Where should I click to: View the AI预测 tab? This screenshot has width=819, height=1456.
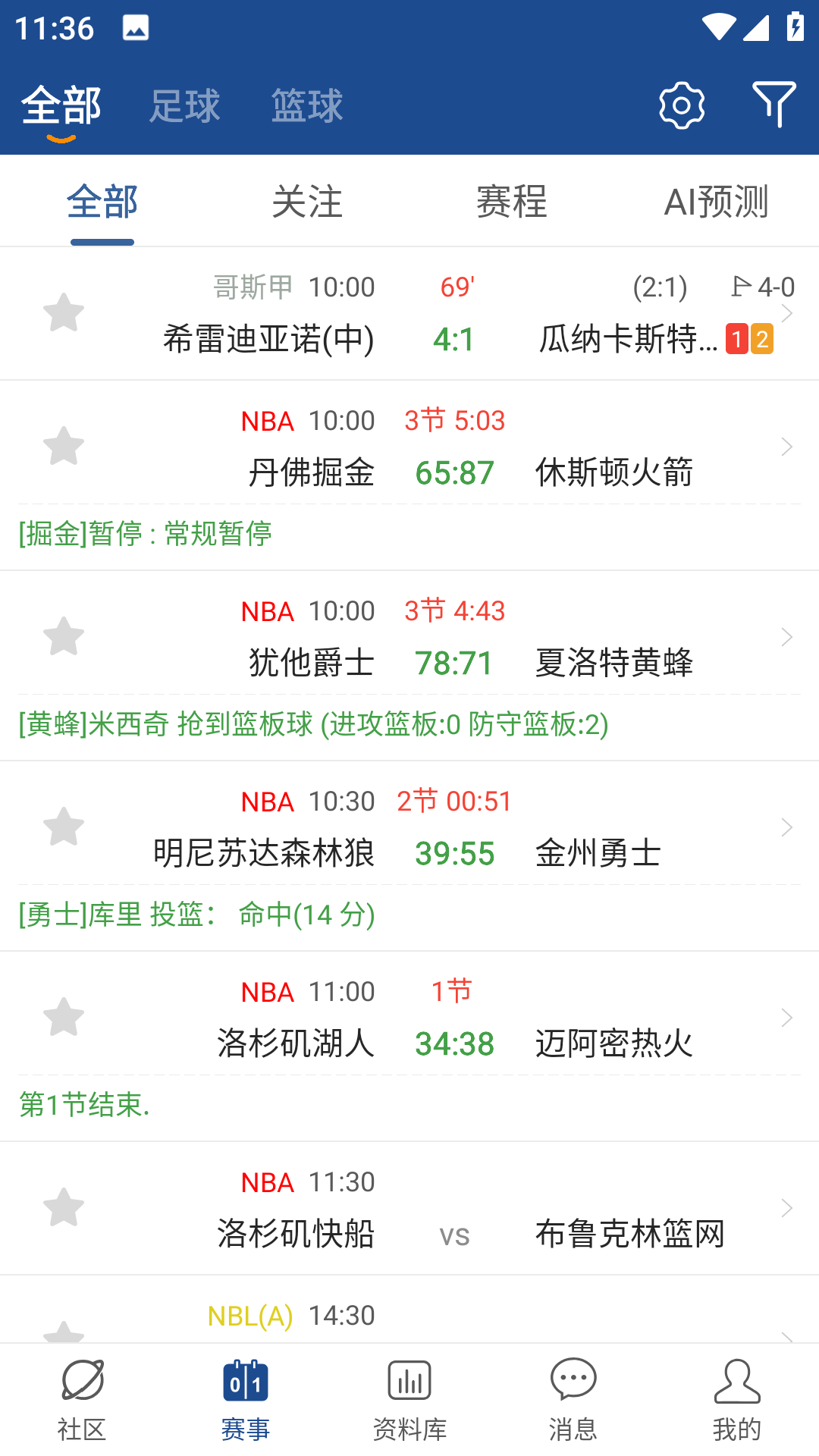click(716, 202)
